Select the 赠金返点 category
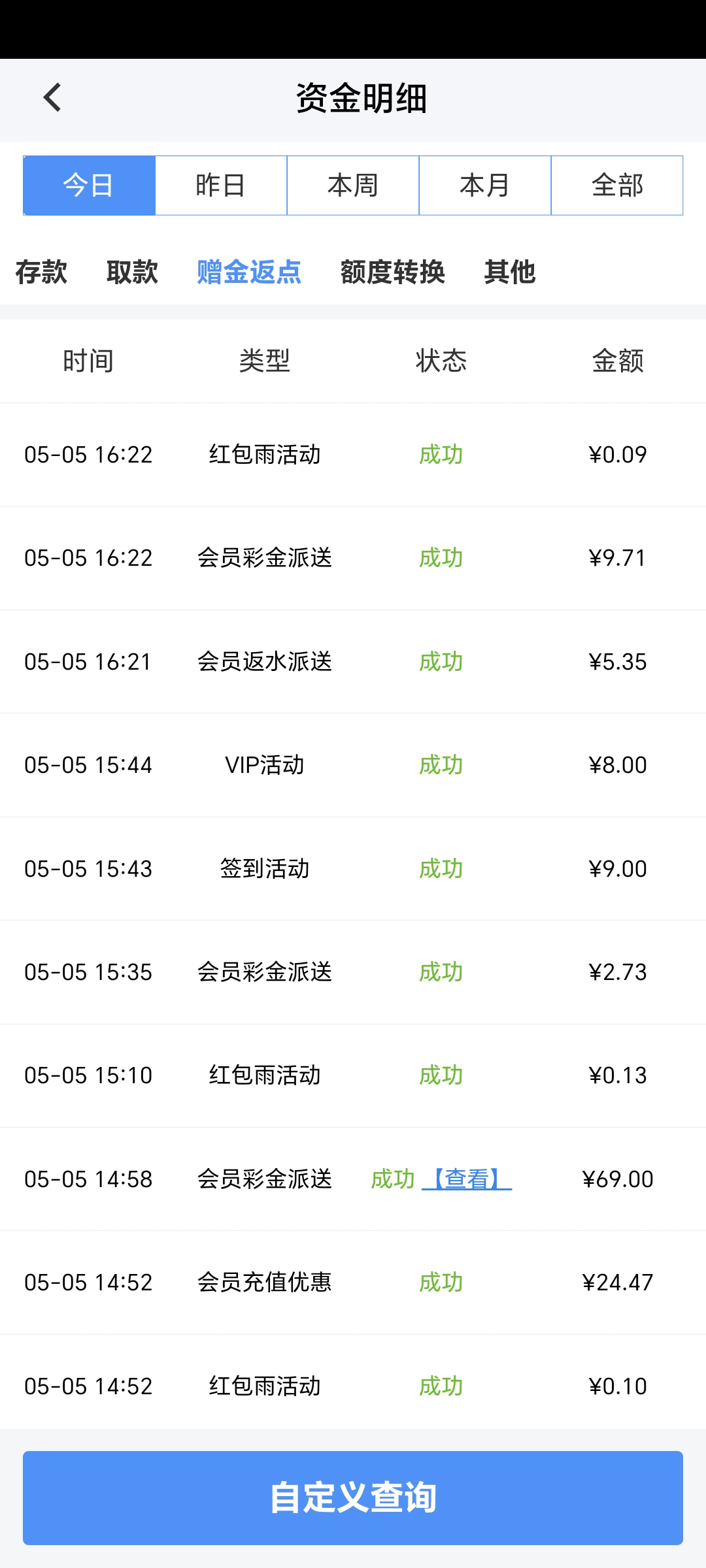 coord(249,272)
